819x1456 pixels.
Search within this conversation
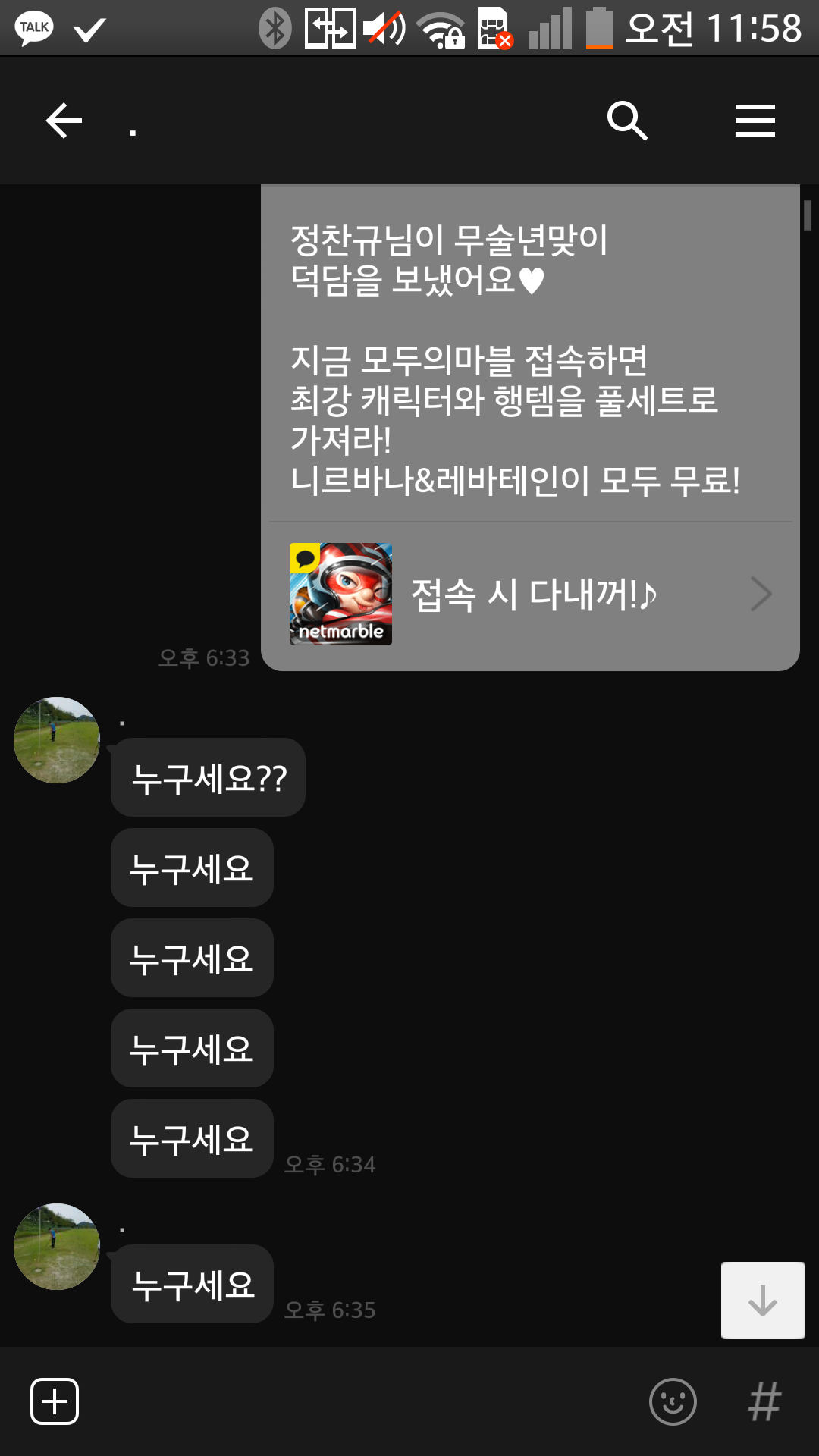[627, 121]
